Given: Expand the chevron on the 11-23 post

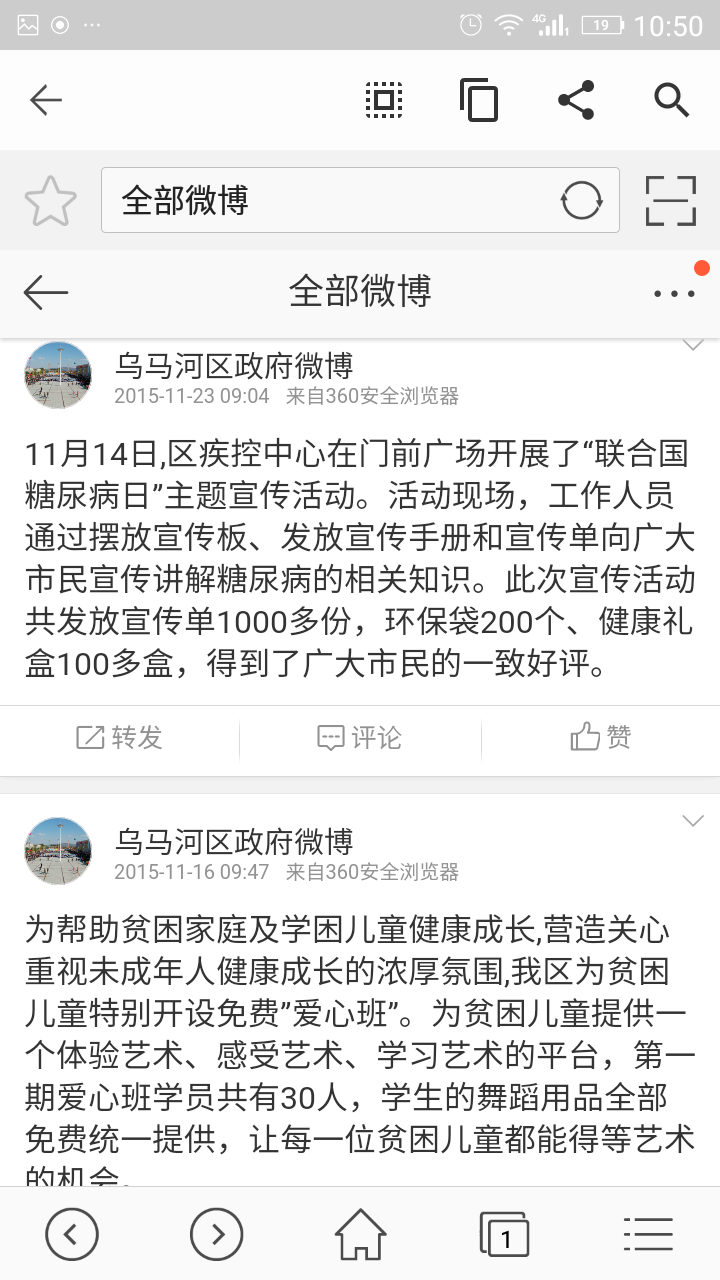Looking at the screenshot, I should click(x=693, y=346).
